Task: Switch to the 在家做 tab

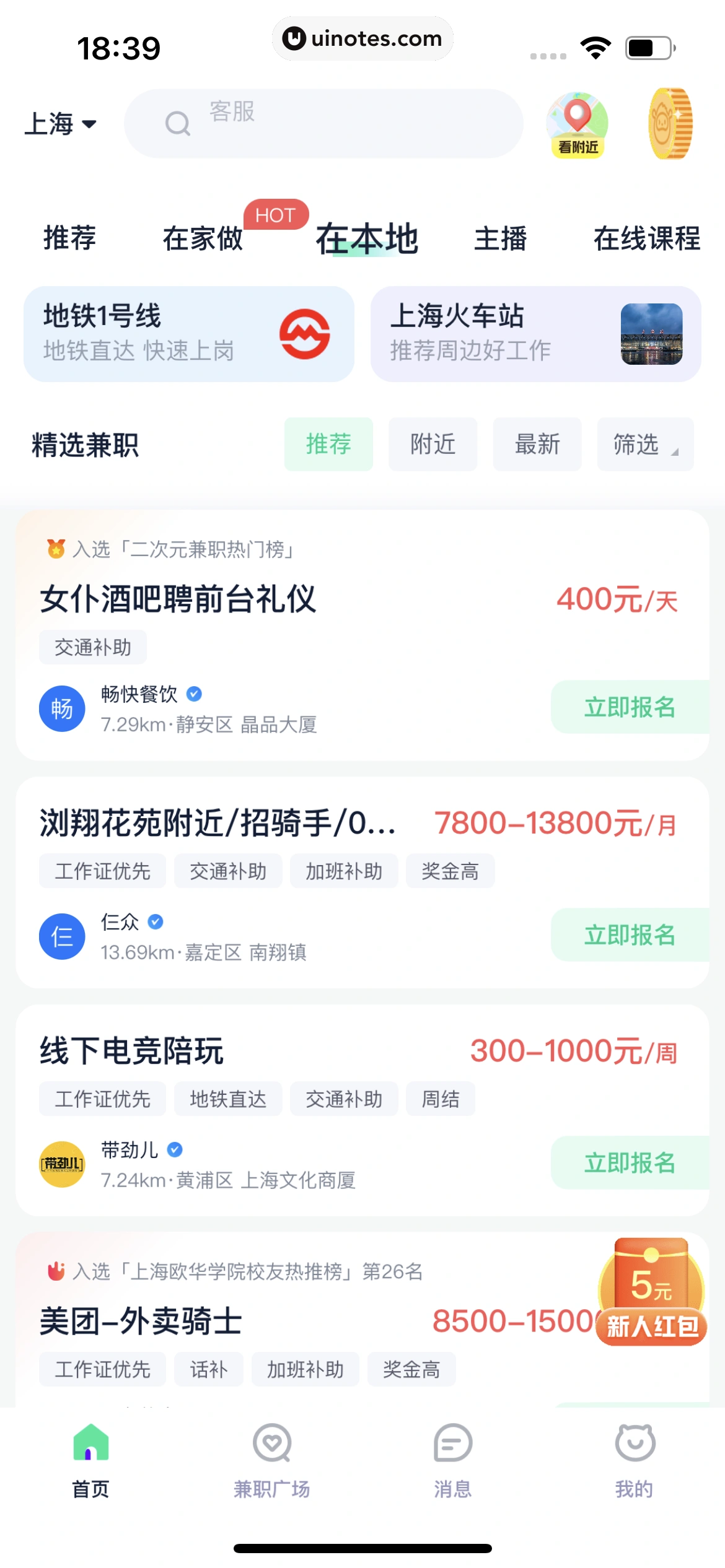Action: (203, 238)
